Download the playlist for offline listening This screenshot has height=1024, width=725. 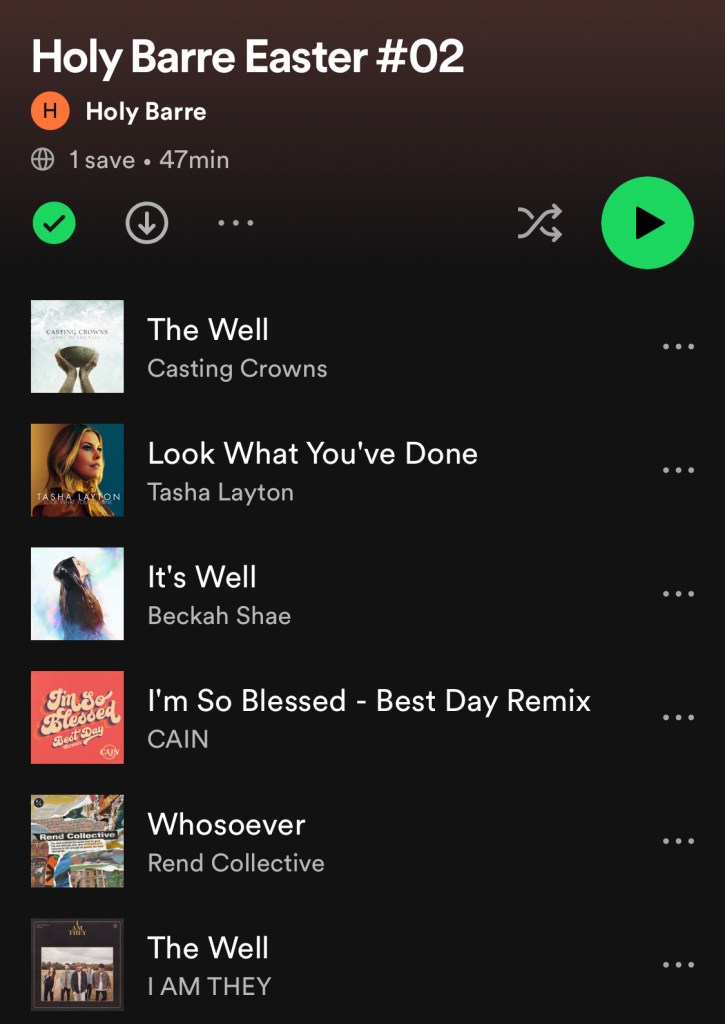(147, 223)
